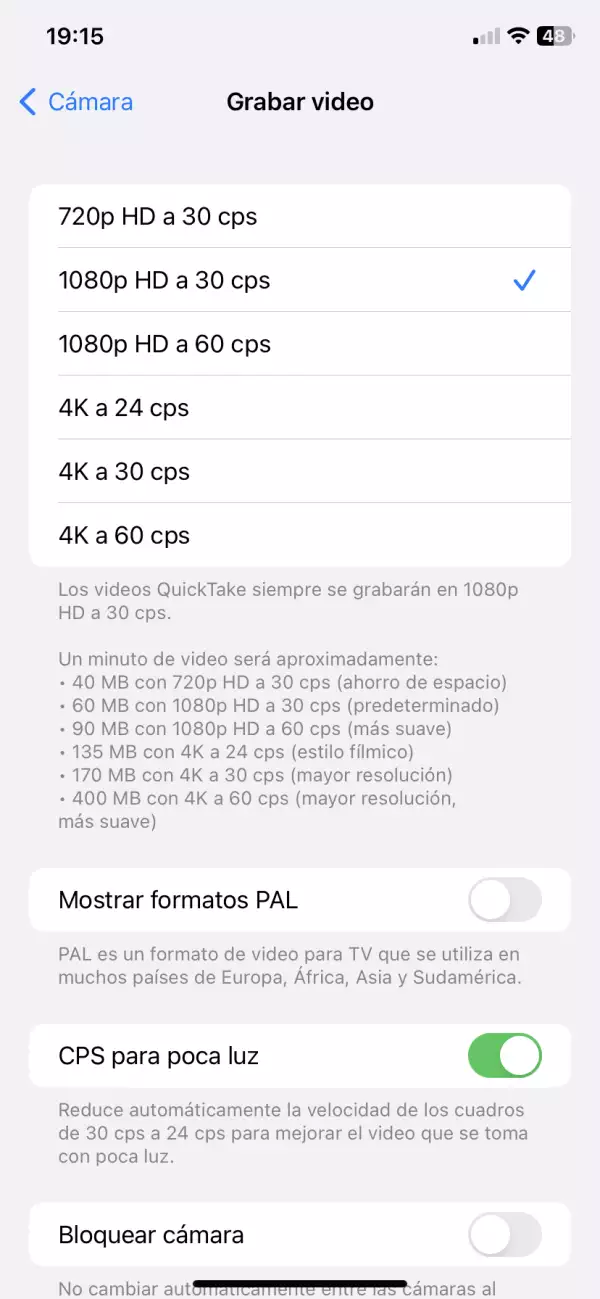The width and height of the screenshot is (600, 1299).
Task: Set recording to 4K a 60 cps
Action: pyautogui.click(x=300, y=535)
